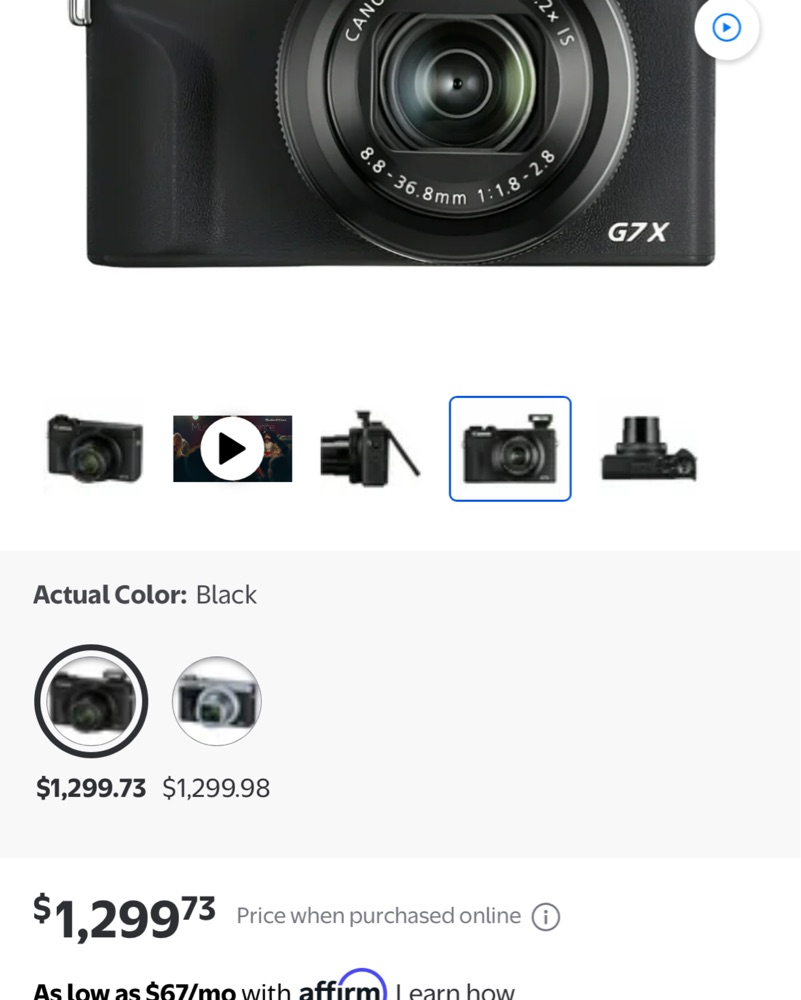Open the price info icon
The height and width of the screenshot is (1000, 801).
tap(545, 916)
